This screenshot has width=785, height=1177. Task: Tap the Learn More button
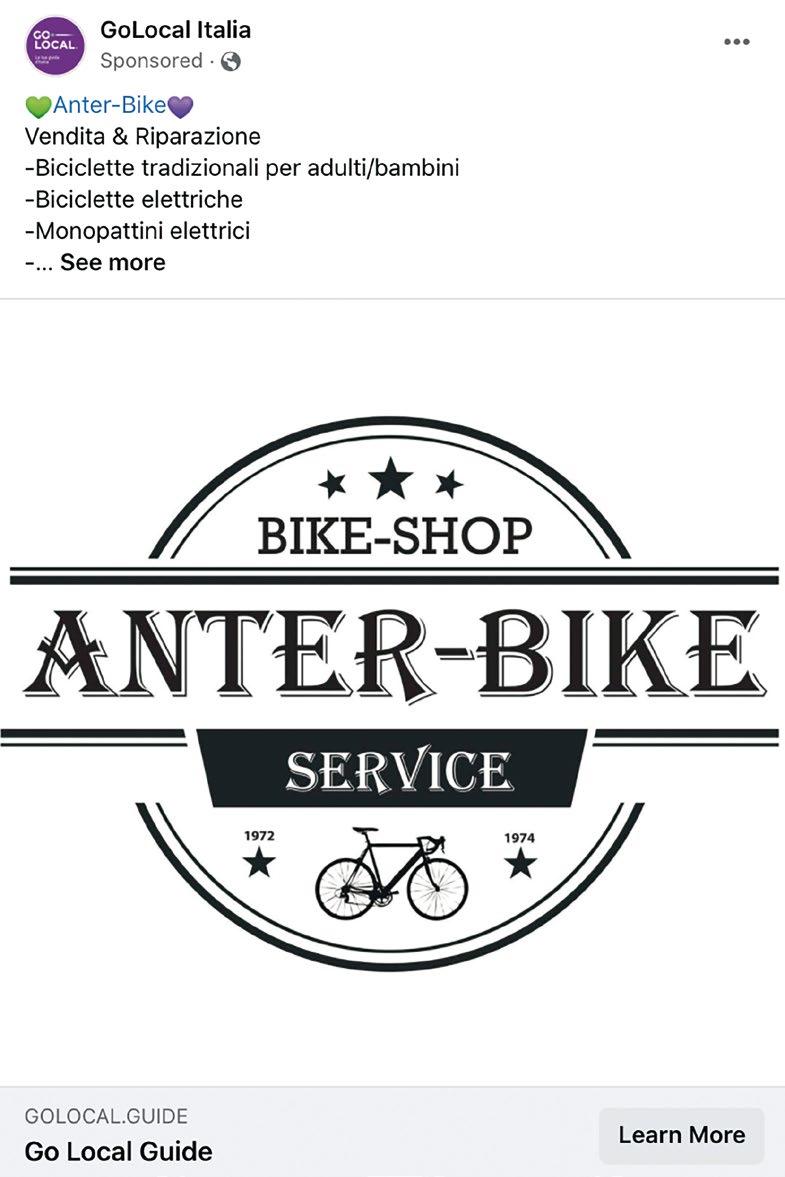tap(681, 1135)
